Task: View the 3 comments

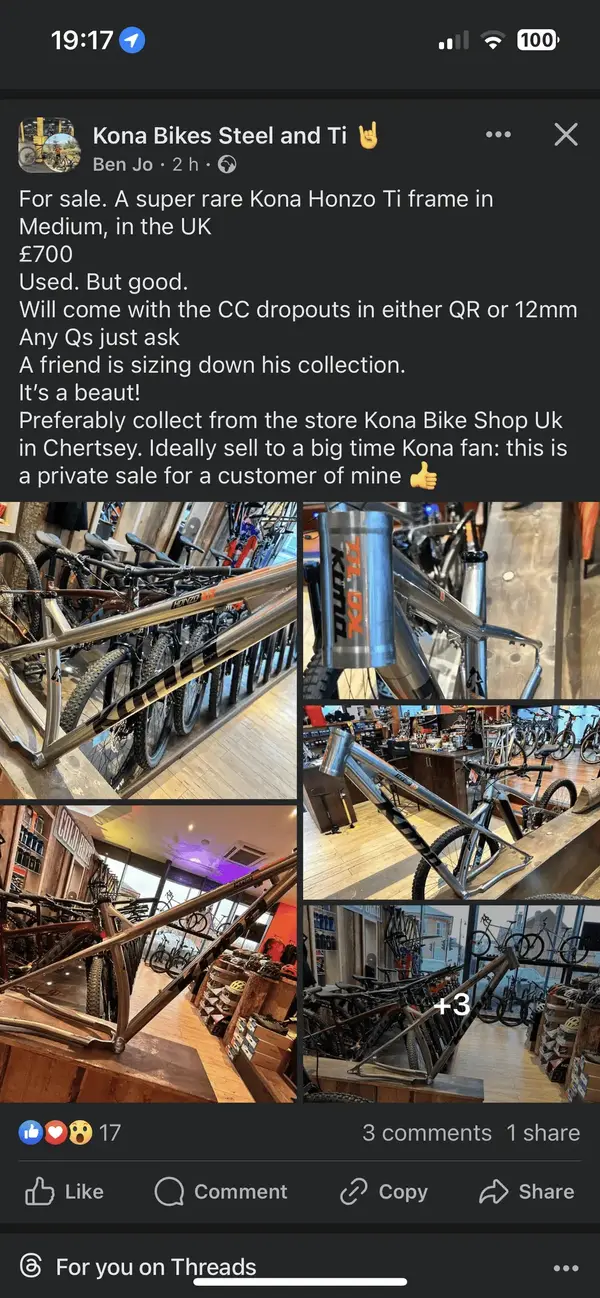Action: [x=427, y=1132]
